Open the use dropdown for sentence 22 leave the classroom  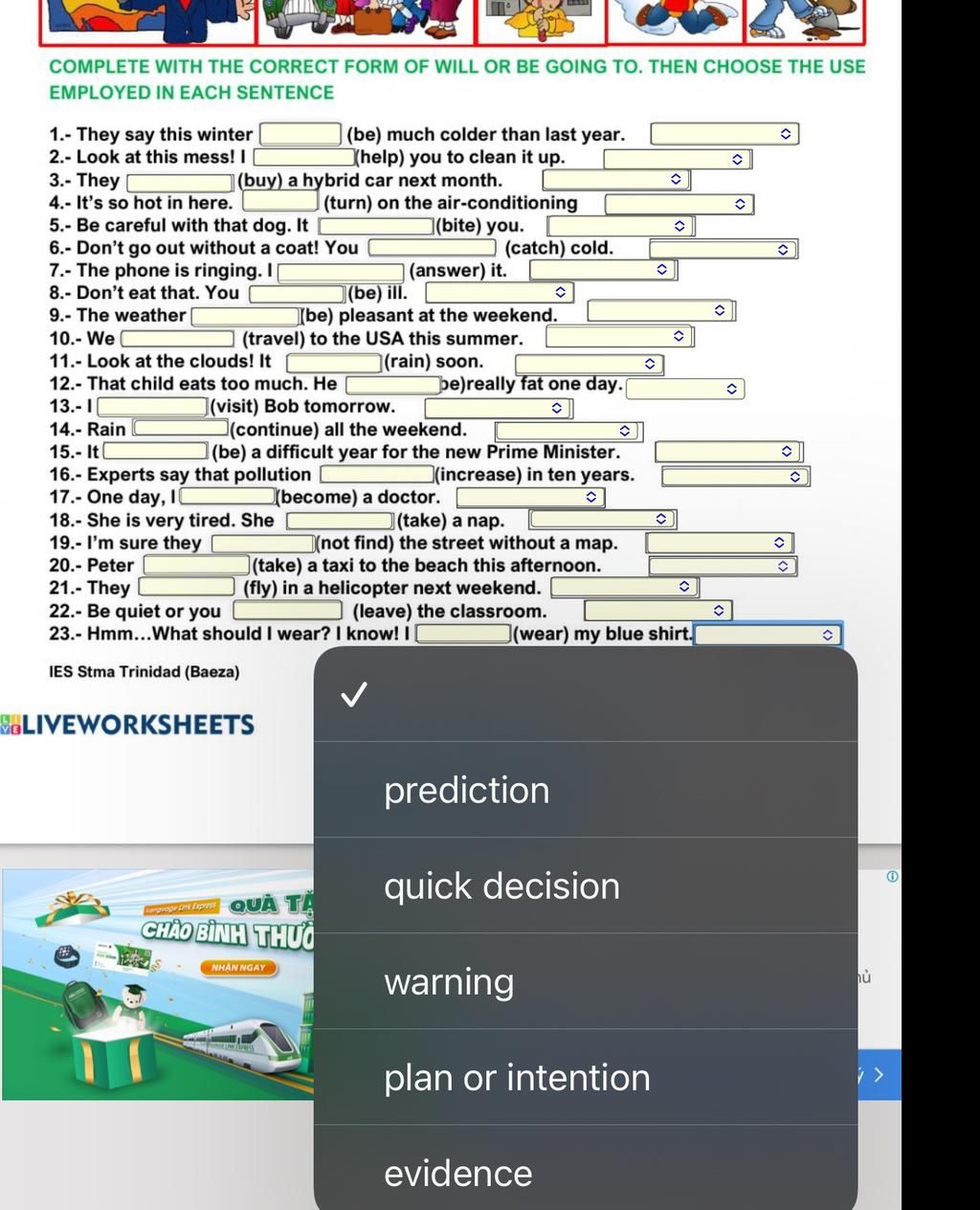(657, 611)
